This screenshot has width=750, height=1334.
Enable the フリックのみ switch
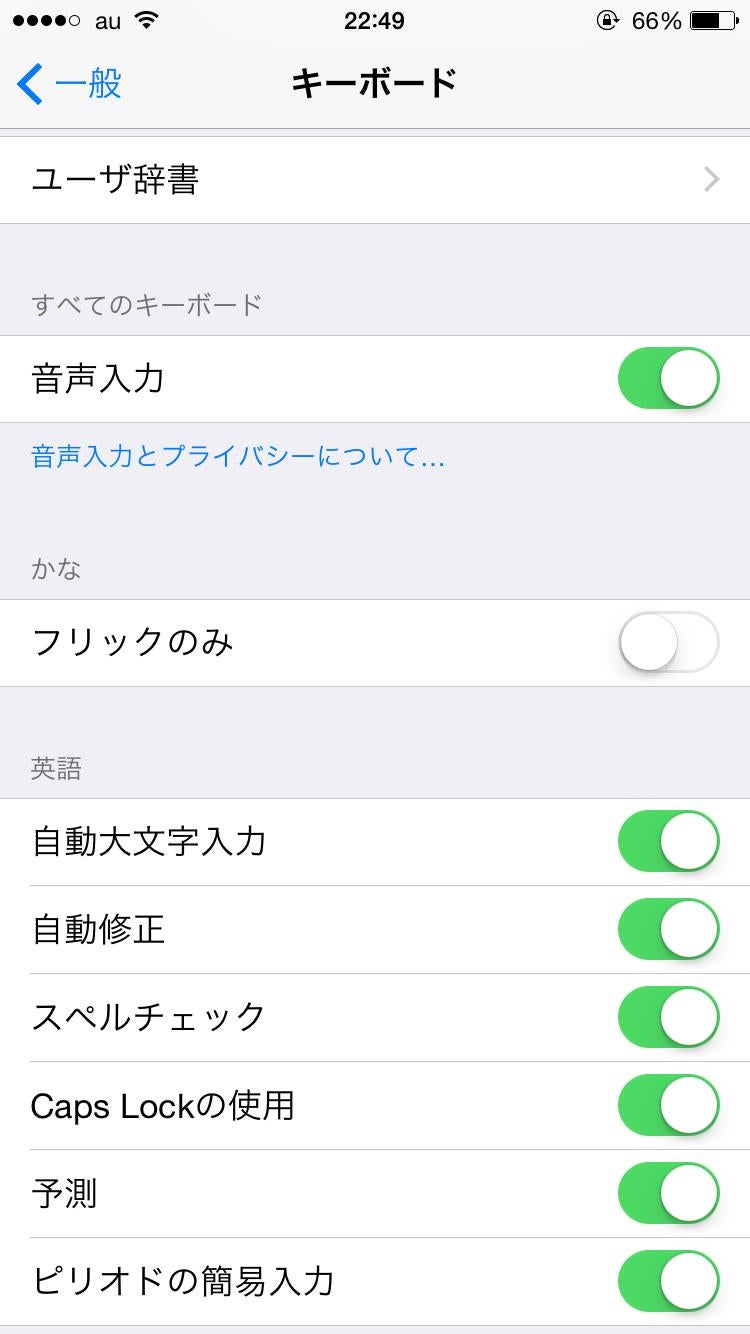(x=668, y=642)
